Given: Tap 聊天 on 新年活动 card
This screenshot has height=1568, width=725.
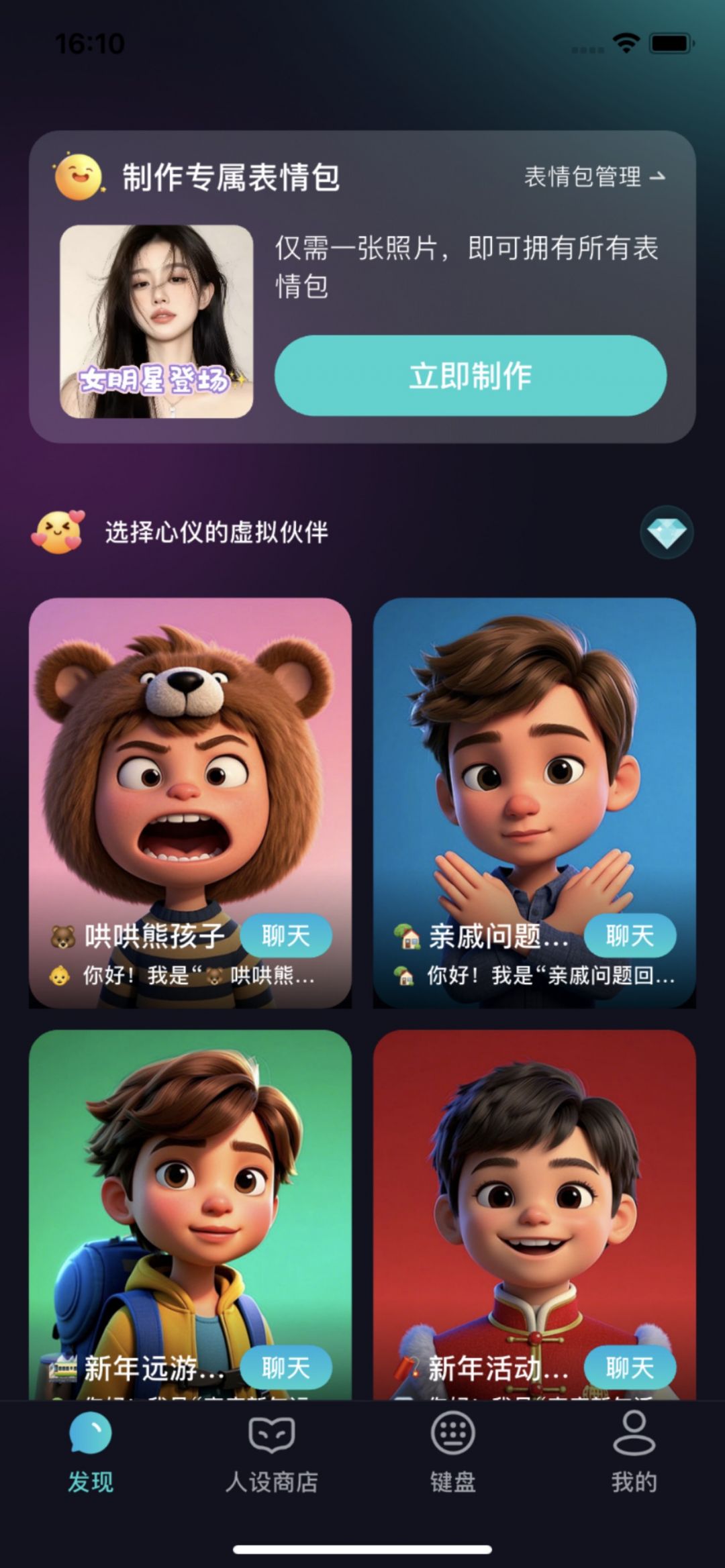Looking at the screenshot, I should [x=630, y=1367].
